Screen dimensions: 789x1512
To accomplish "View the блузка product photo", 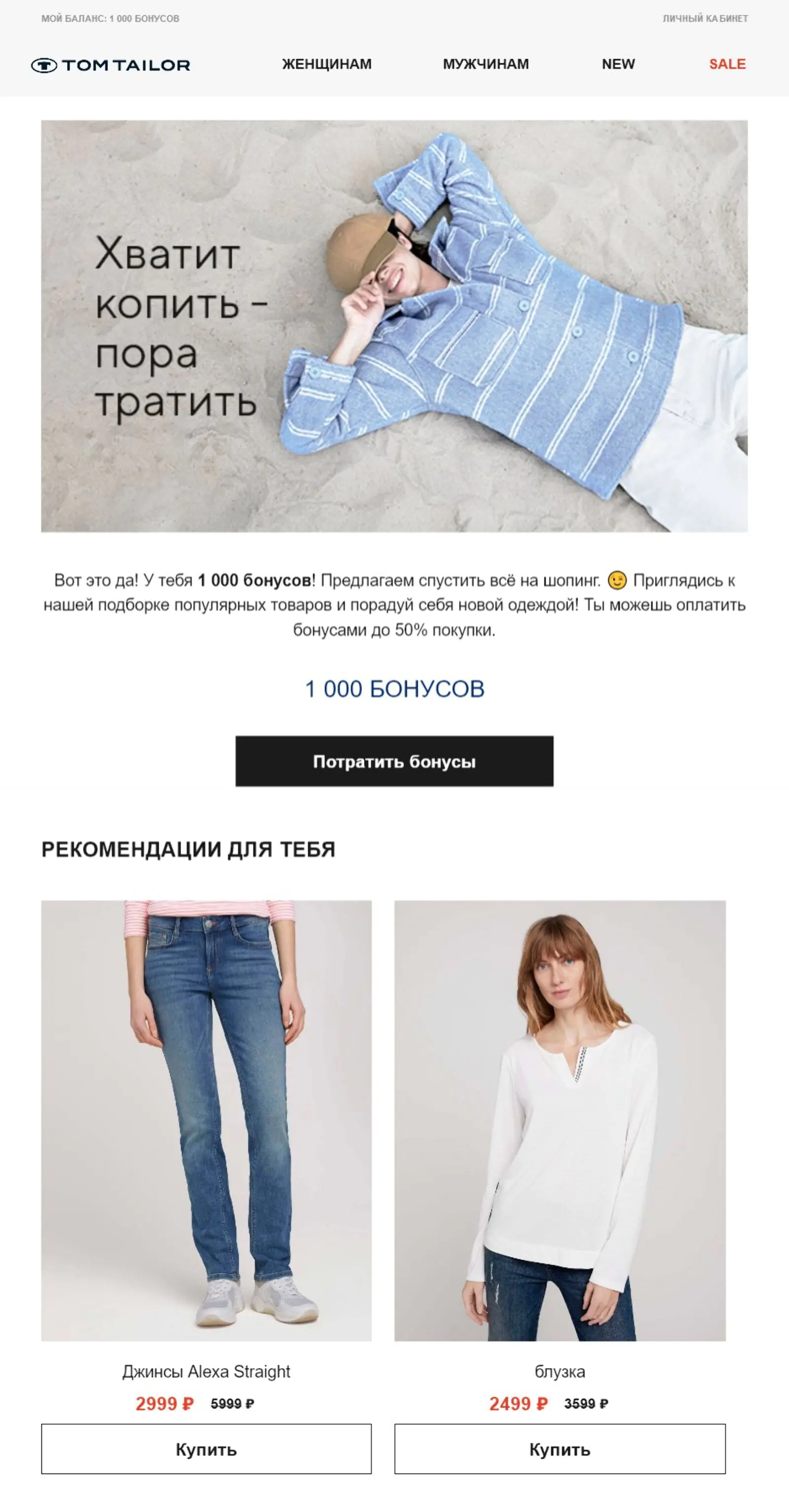I will (560, 1120).
